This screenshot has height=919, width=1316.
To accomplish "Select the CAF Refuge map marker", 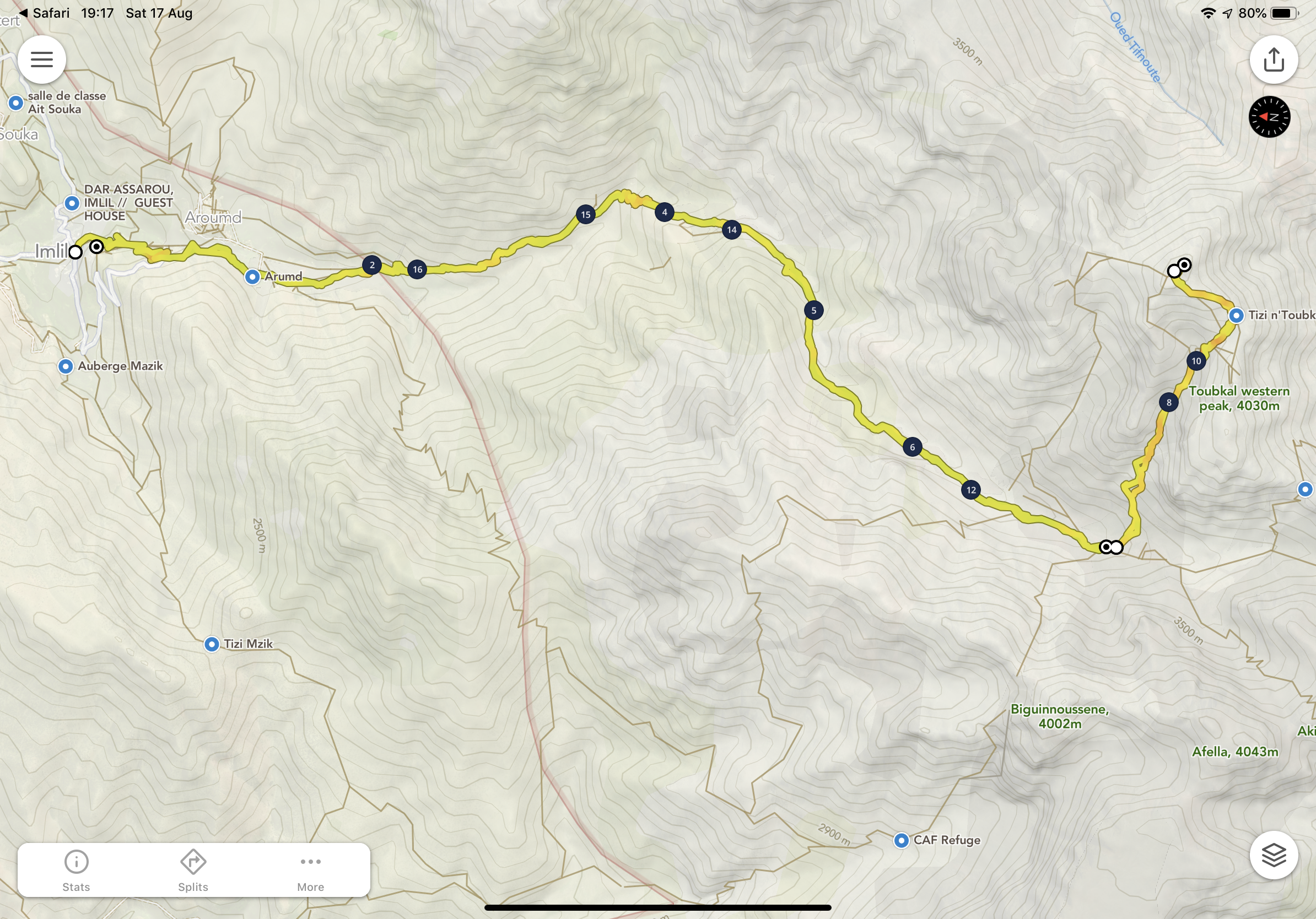I will 901,841.
